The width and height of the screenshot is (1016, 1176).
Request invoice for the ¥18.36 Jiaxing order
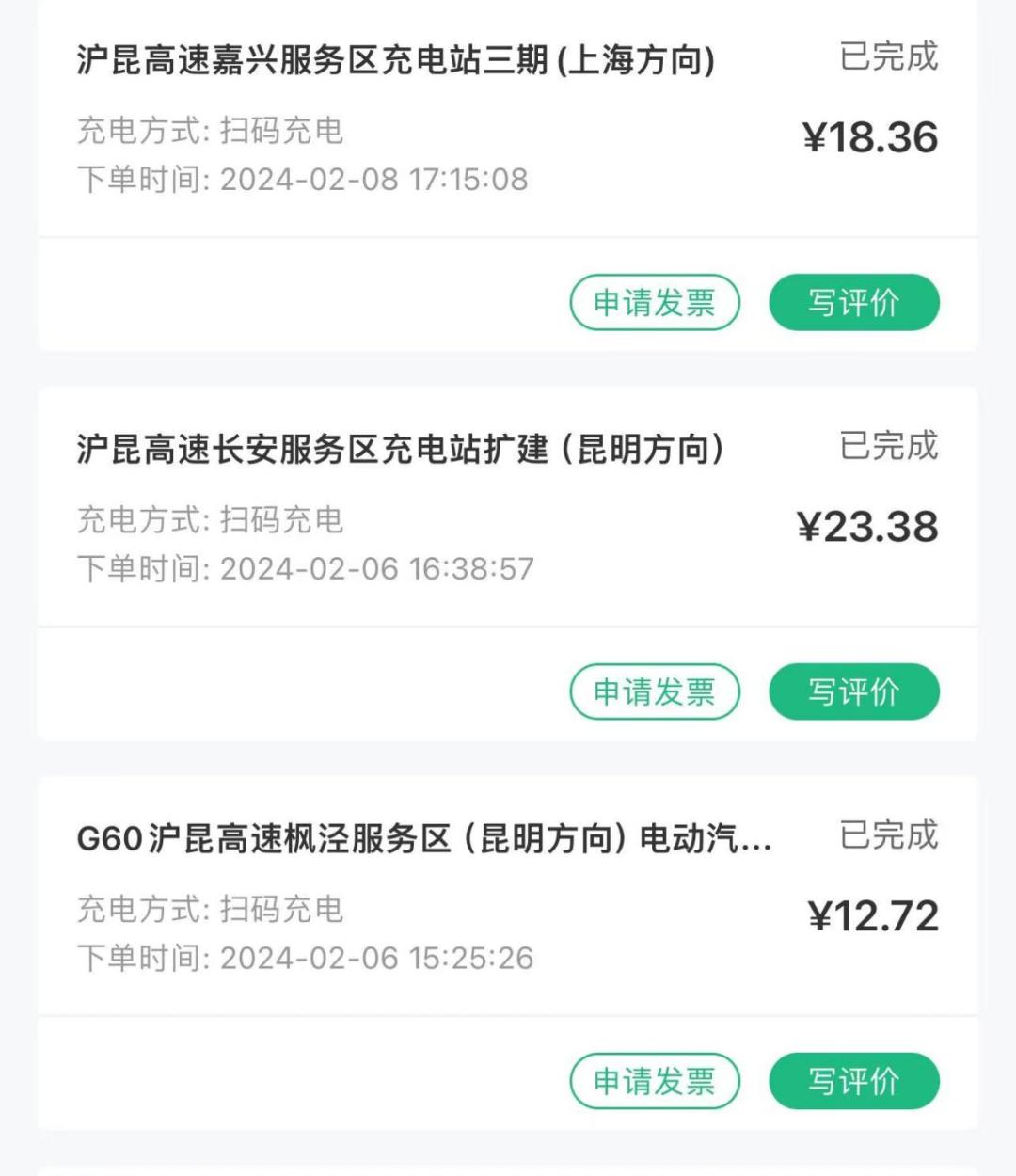[655, 303]
